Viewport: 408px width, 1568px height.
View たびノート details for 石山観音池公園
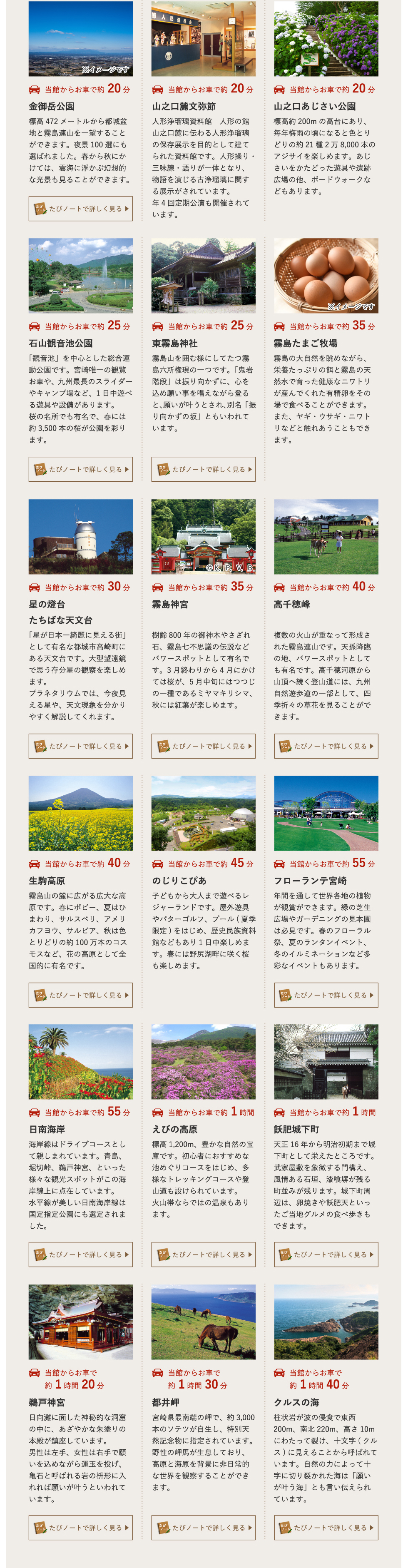[80, 469]
